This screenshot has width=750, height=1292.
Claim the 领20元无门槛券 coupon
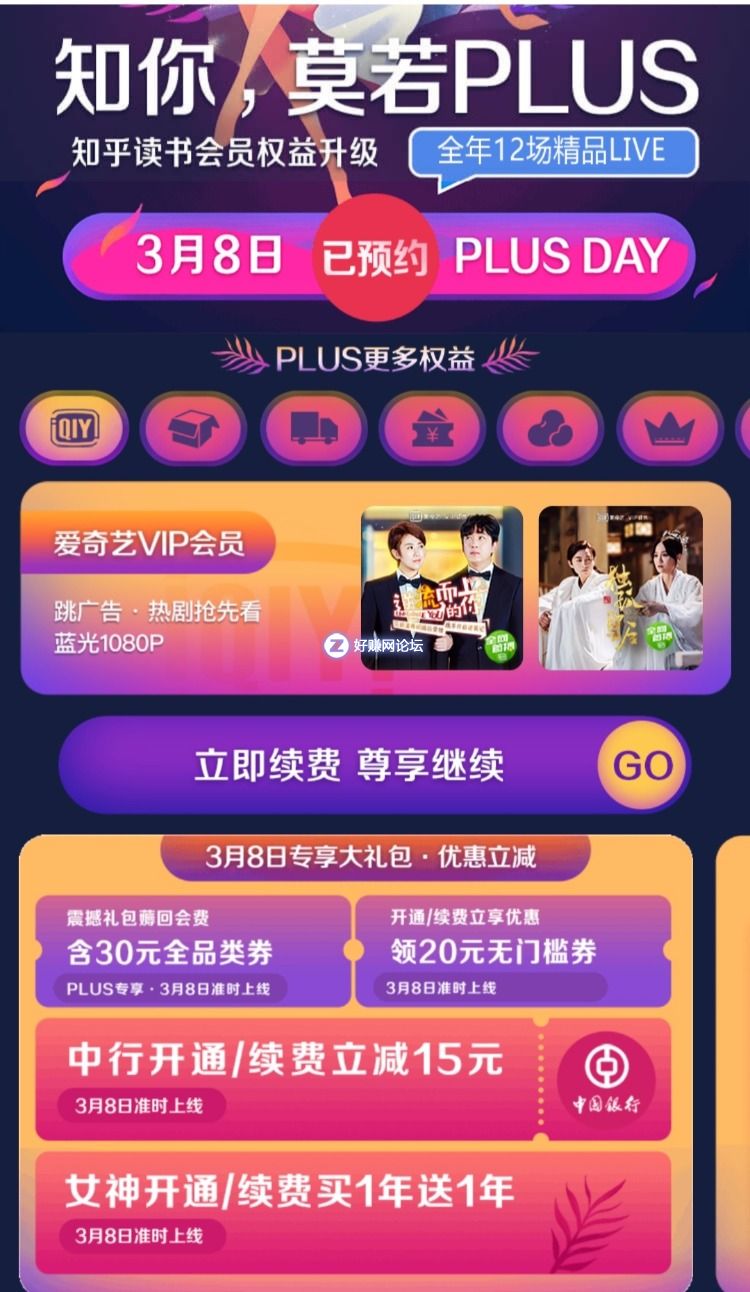coord(513,950)
